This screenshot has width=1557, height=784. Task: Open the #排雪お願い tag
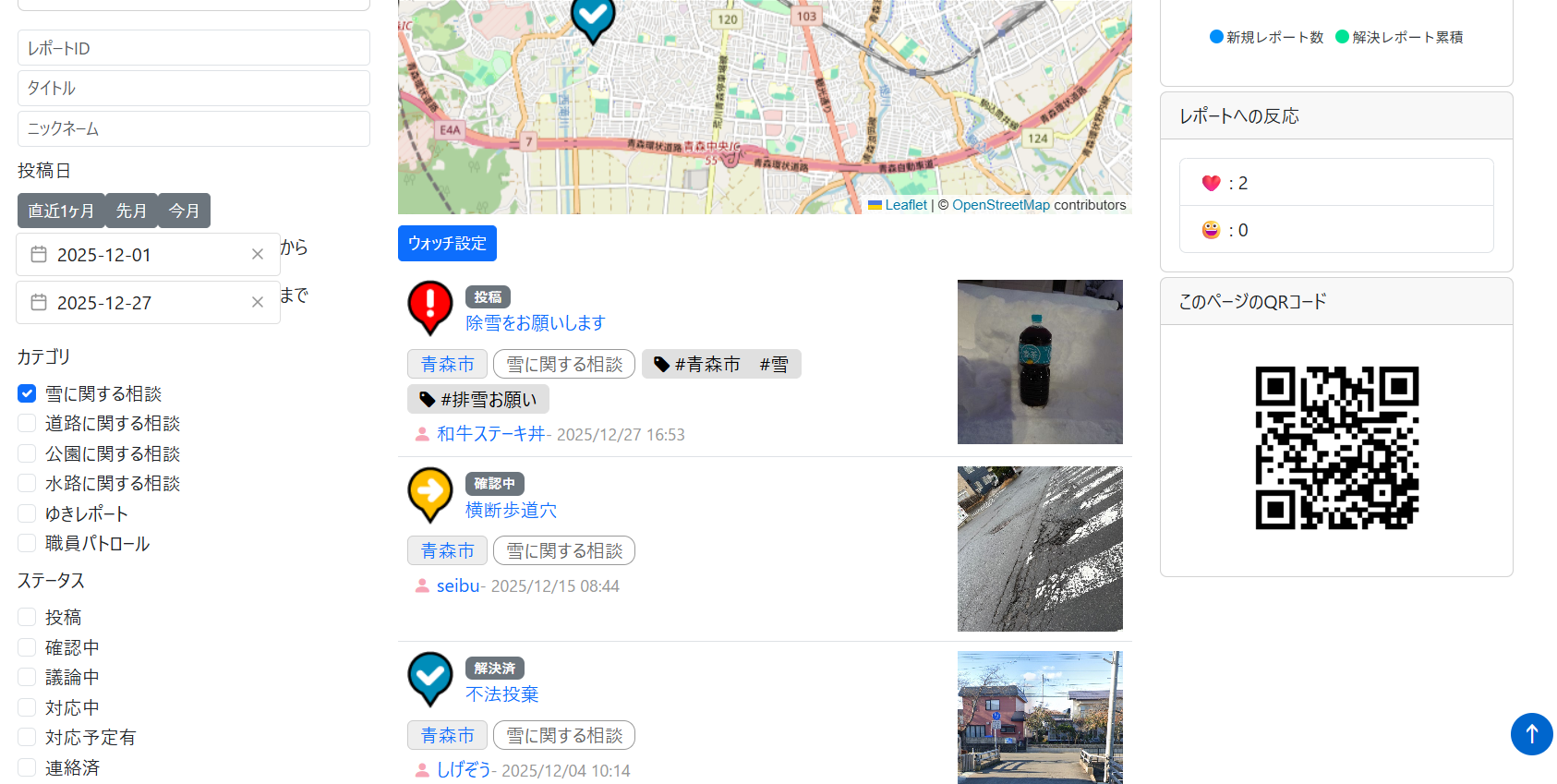pos(478,400)
